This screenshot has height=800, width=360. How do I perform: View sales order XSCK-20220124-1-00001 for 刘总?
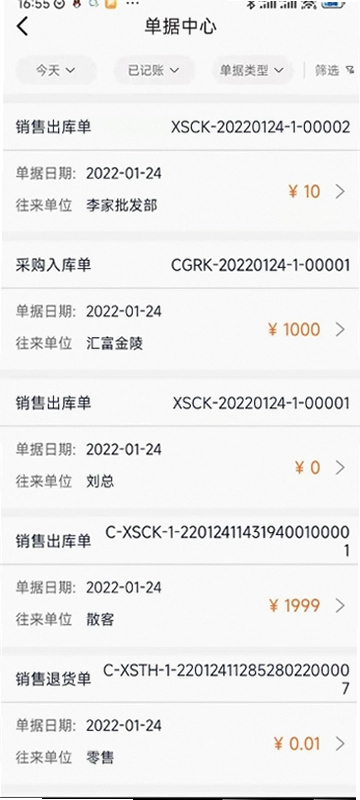pyautogui.click(x=180, y=443)
